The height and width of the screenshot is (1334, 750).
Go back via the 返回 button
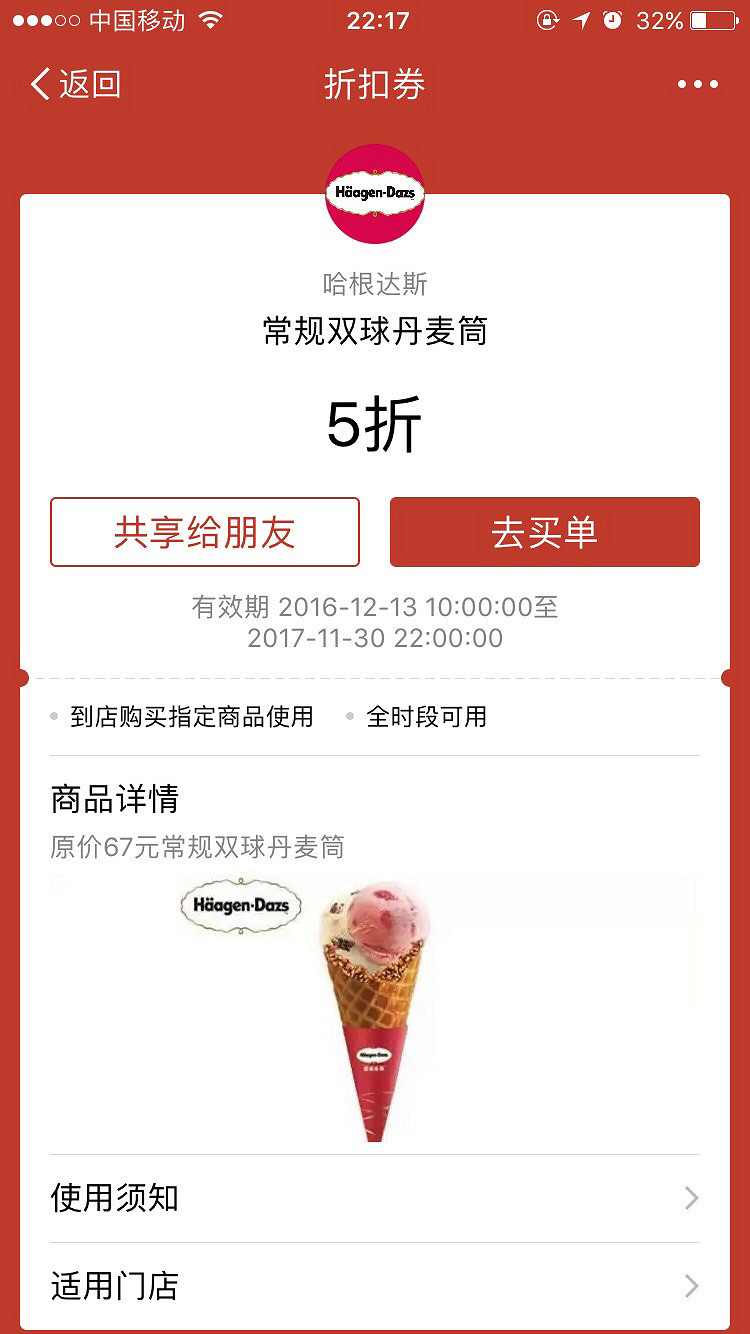76,84
